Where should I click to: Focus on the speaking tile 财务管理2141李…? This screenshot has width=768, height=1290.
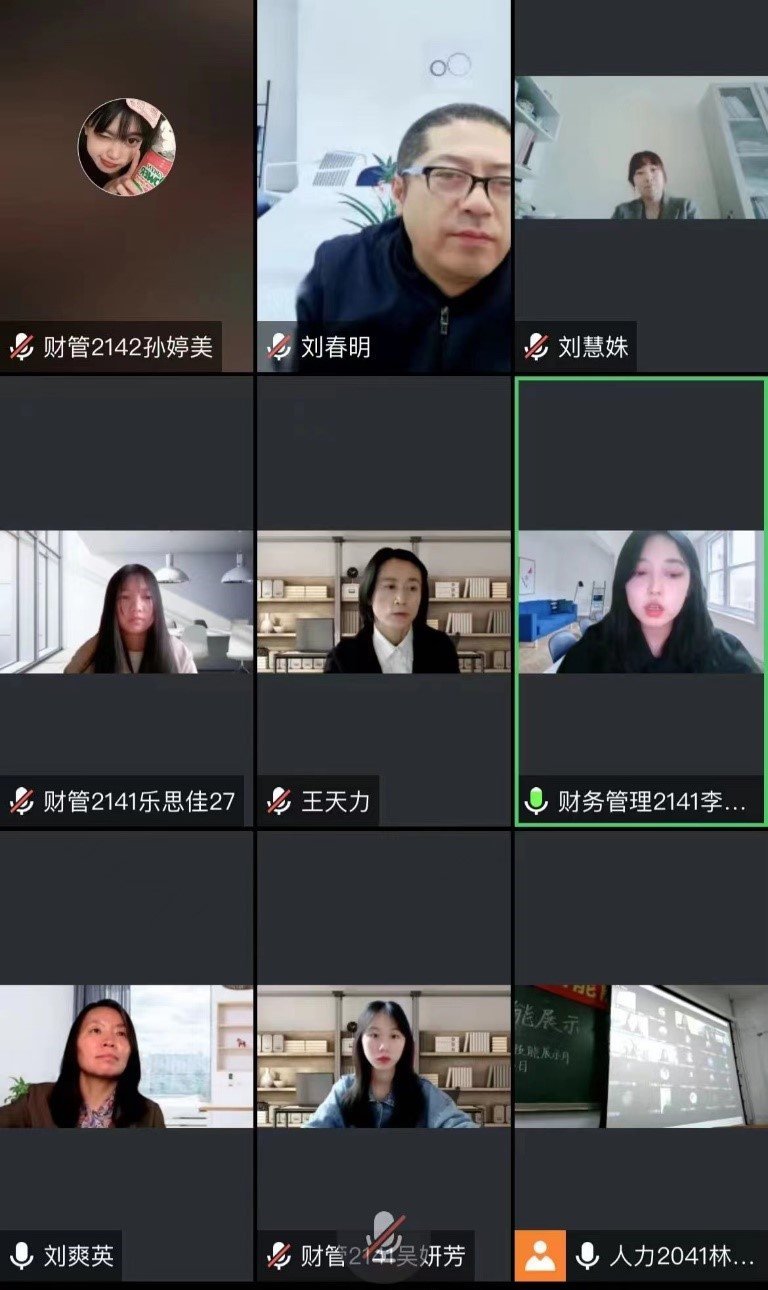pos(641,601)
